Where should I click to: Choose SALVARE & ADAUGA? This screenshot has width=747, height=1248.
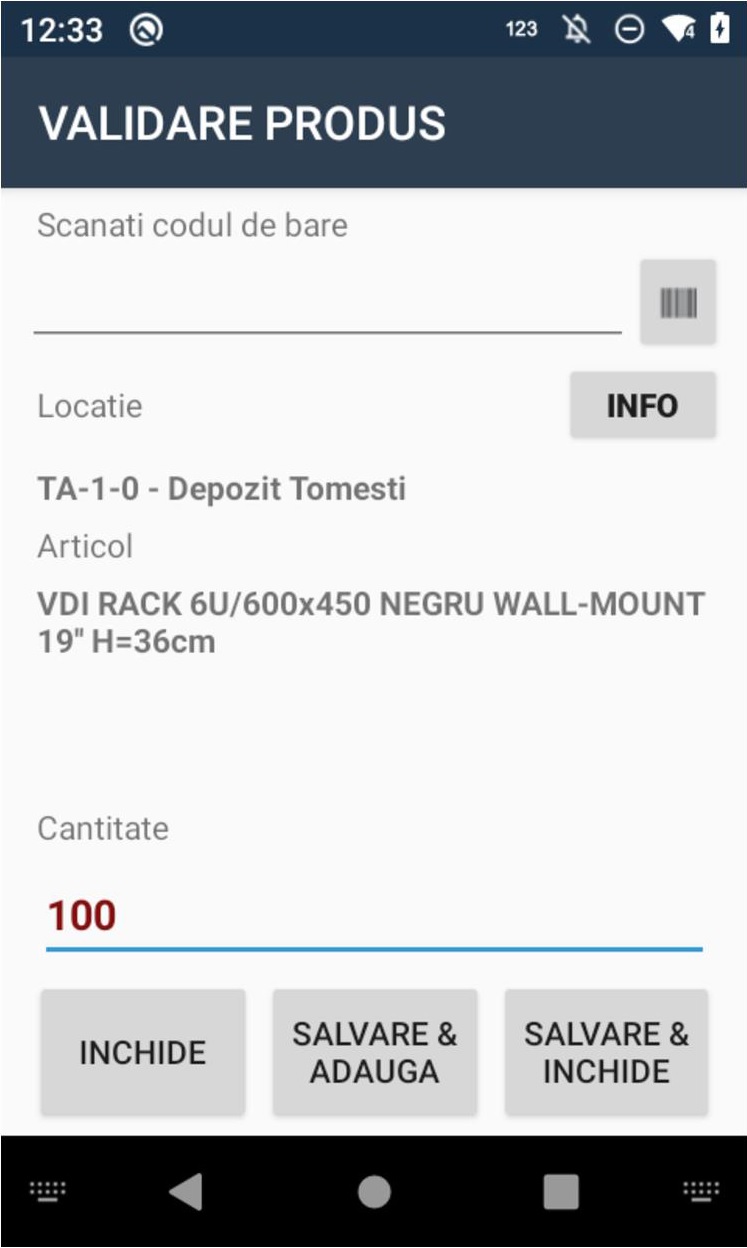coord(375,1052)
